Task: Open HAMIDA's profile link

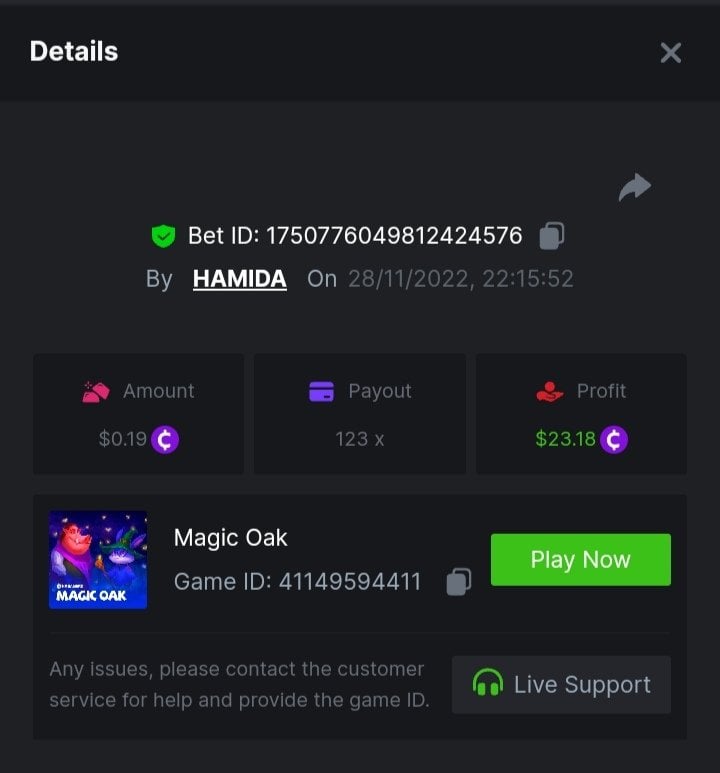Action: pos(239,278)
